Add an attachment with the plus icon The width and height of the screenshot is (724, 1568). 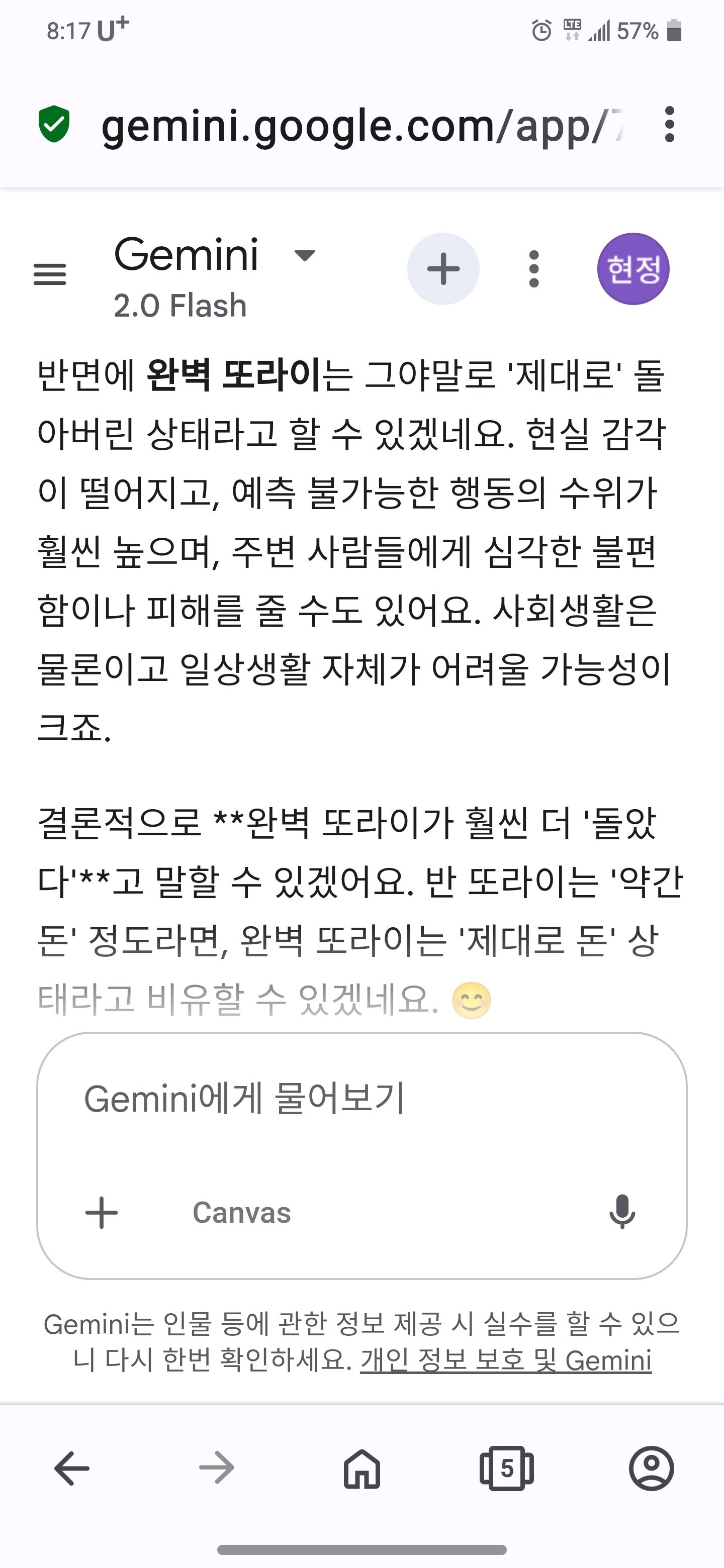coord(102,1213)
